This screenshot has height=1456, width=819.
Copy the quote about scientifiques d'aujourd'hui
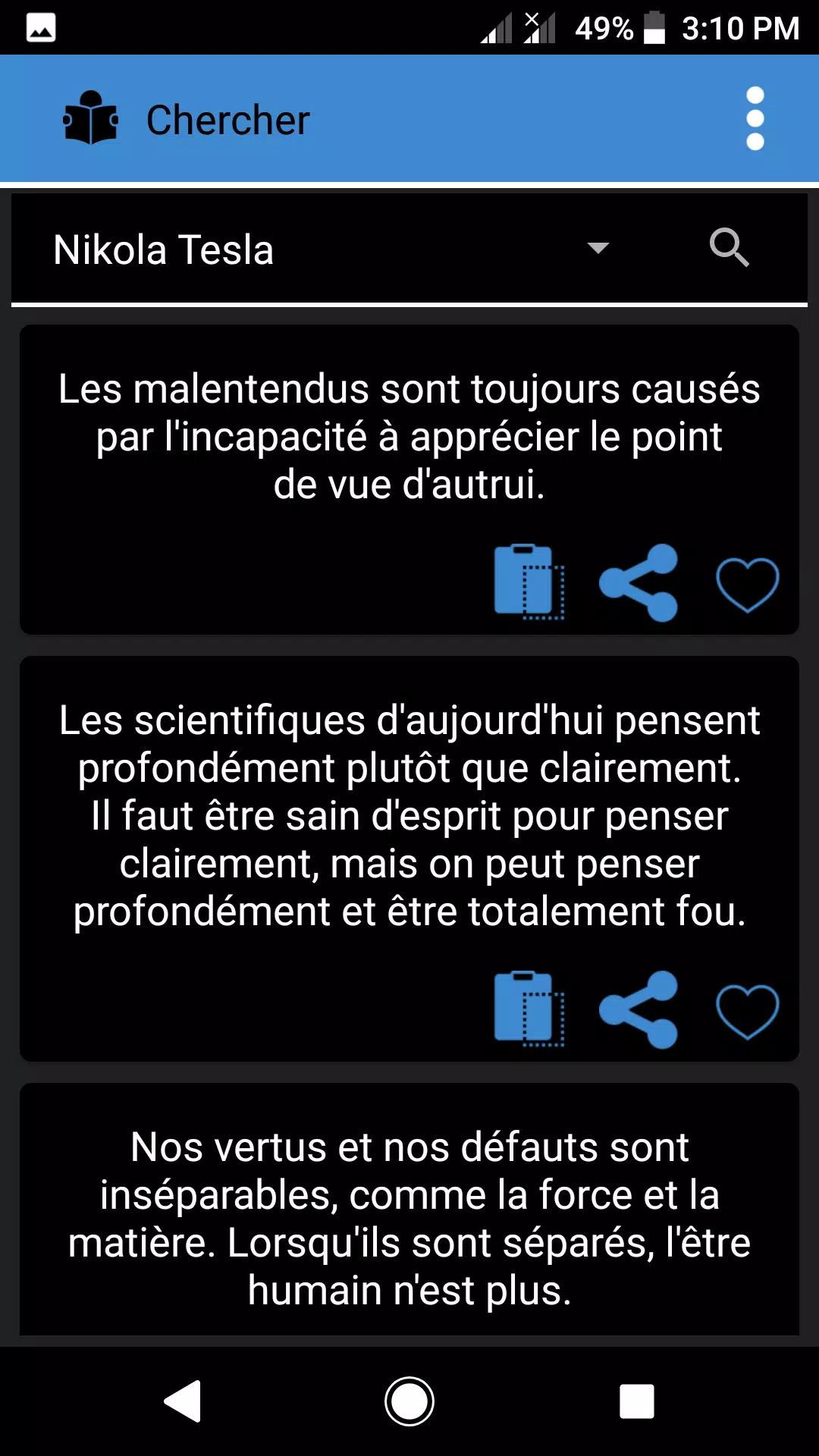pos(529,1009)
